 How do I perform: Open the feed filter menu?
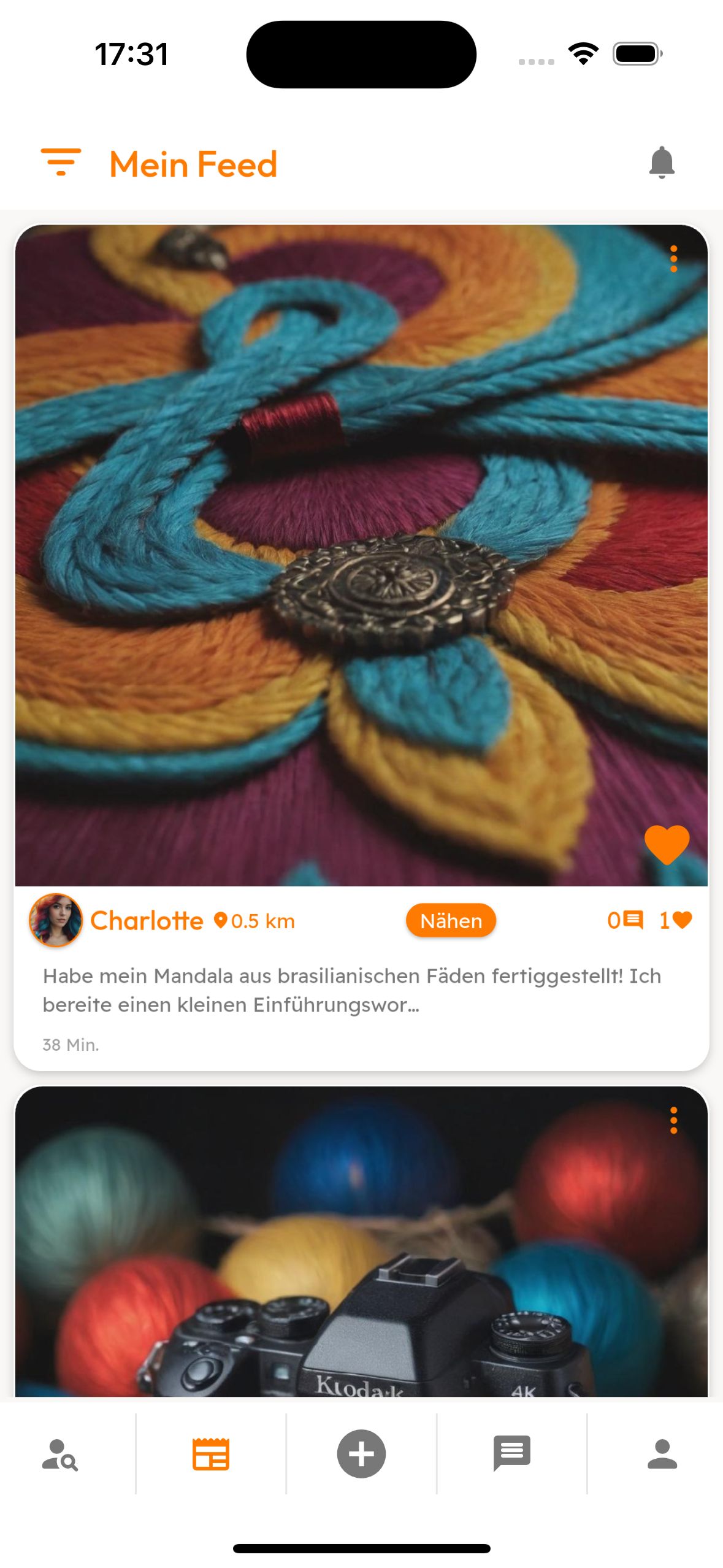[61, 163]
